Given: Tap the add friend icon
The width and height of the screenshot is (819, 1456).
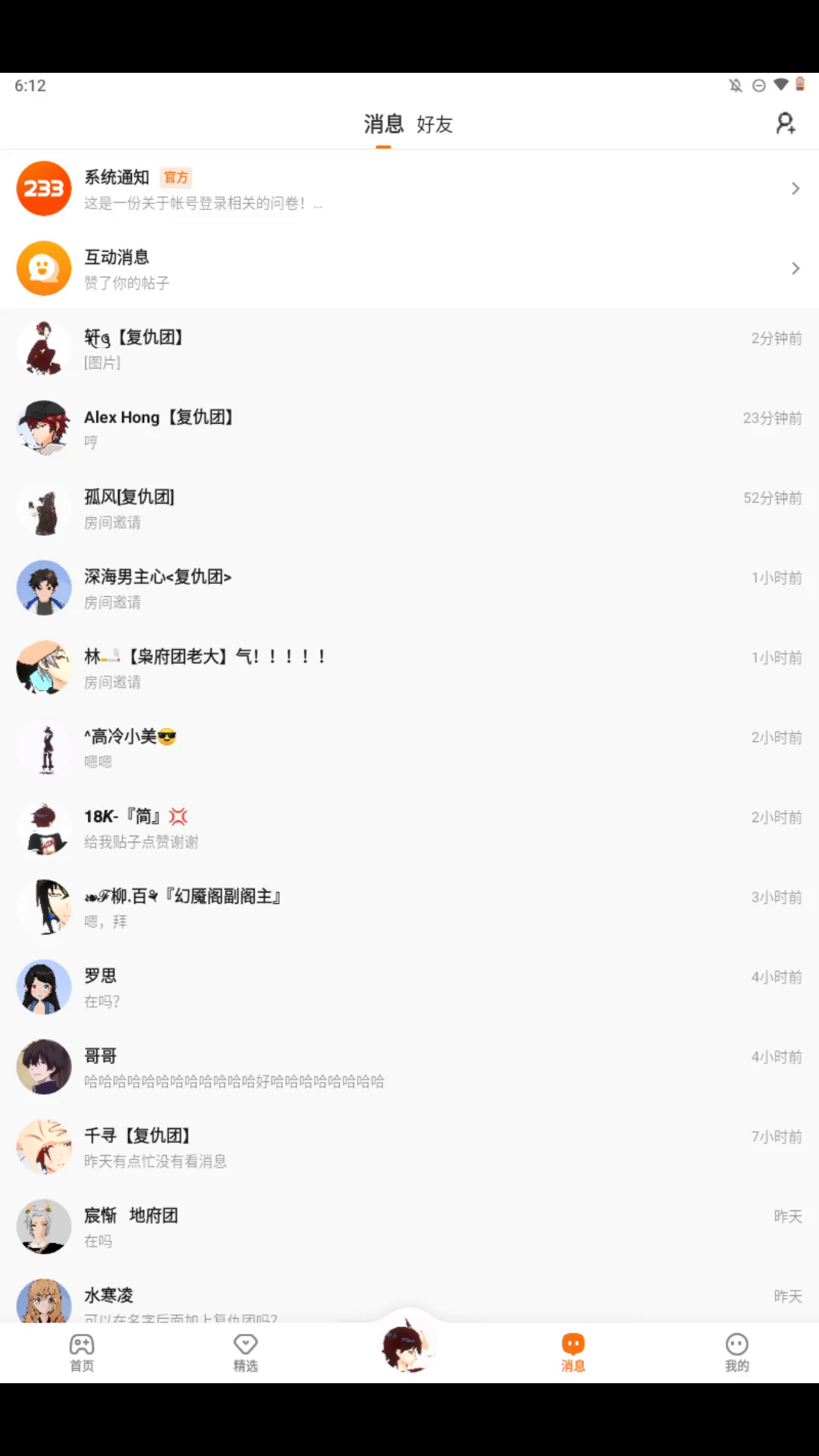Looking at the screenshot, I should [x=786, y=124].
